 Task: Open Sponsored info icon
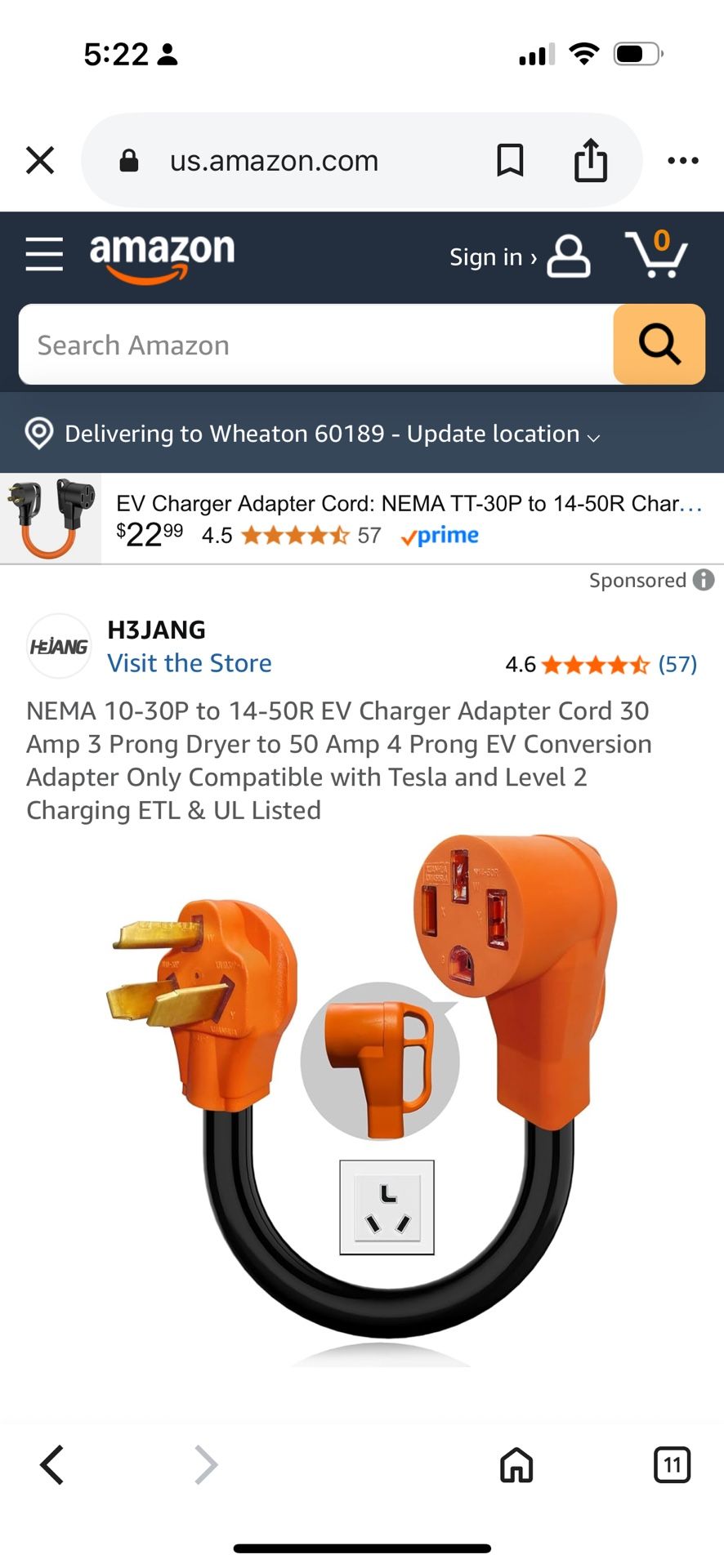pos(704,580)
